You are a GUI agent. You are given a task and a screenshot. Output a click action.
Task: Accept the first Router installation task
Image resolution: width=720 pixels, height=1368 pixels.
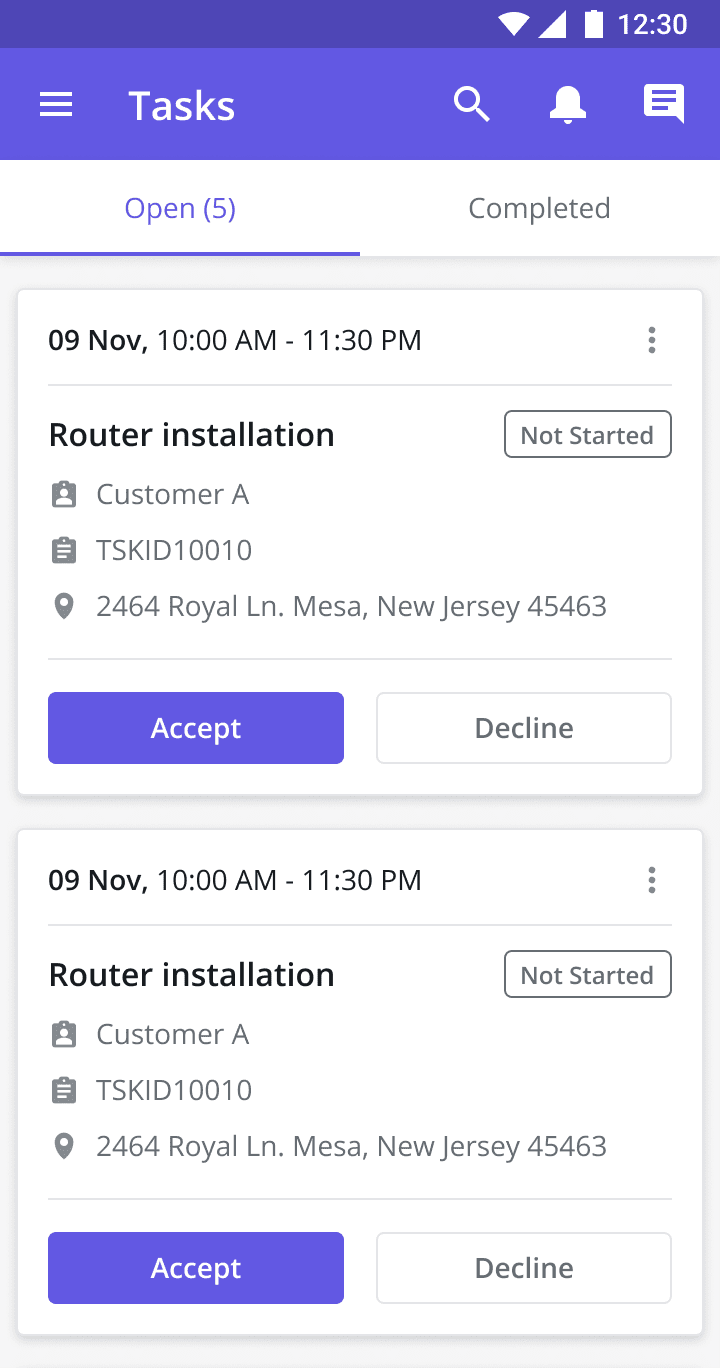[x=195, y=727]
